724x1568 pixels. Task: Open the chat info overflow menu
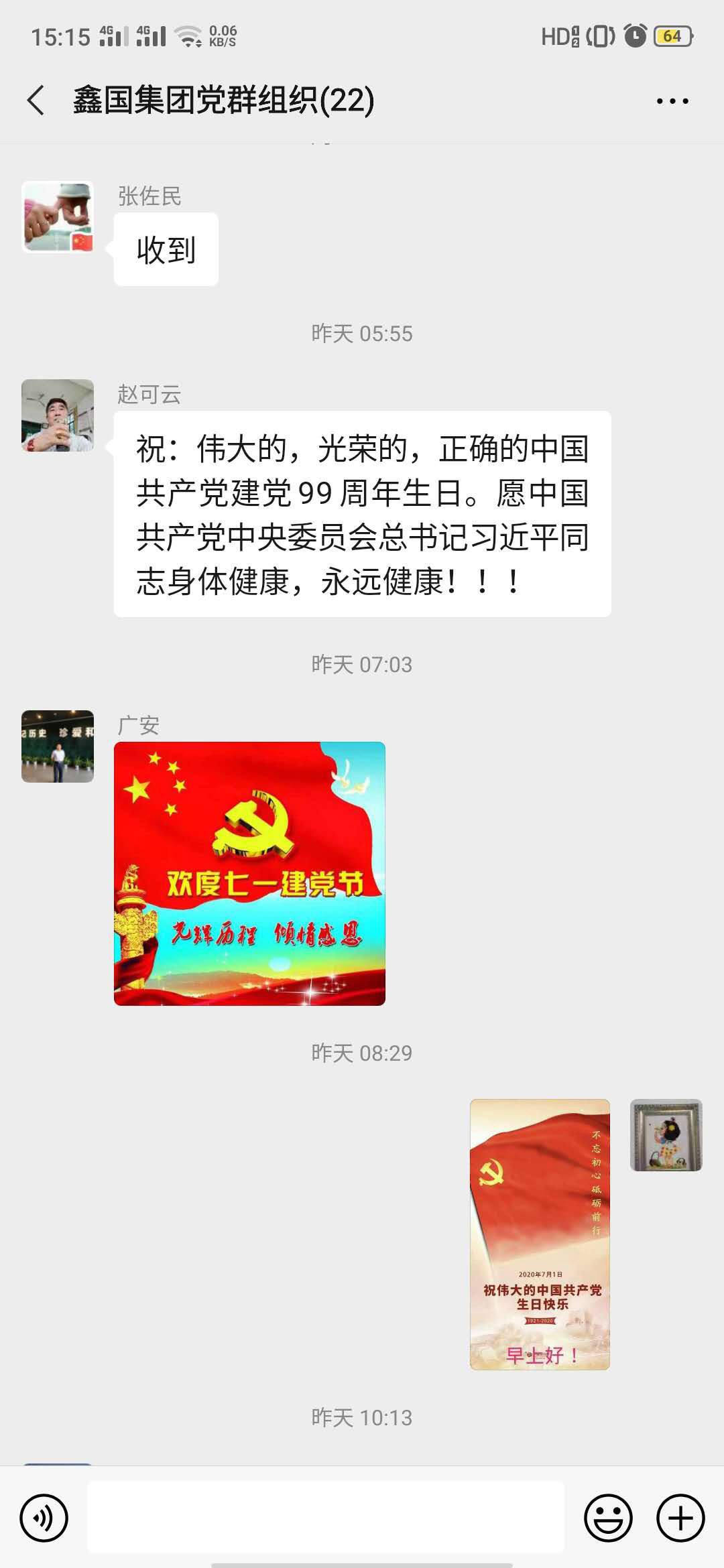coord(672,101)
